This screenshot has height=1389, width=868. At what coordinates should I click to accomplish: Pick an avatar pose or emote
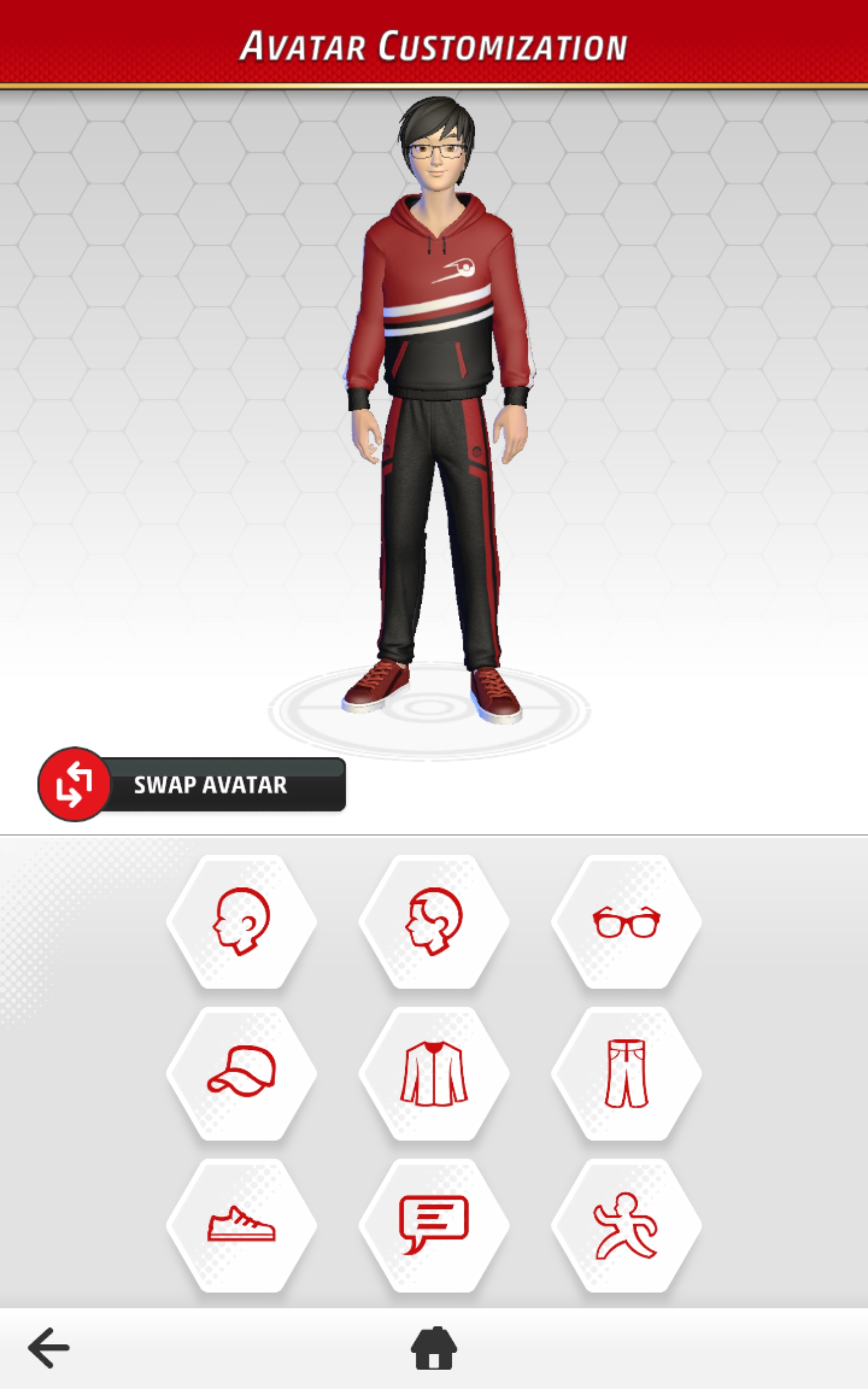pos(626,1225)
